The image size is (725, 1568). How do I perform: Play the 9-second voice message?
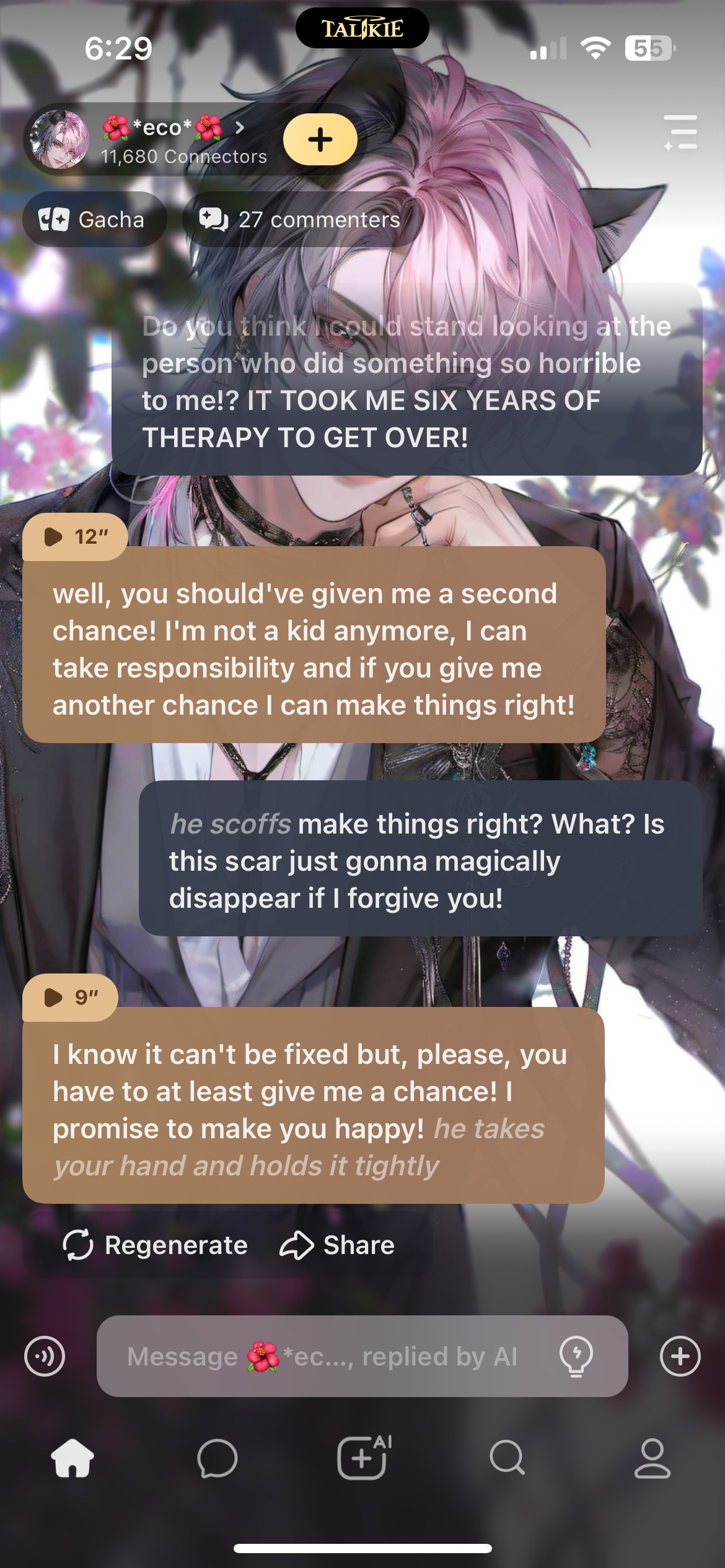tap(71, 997)
